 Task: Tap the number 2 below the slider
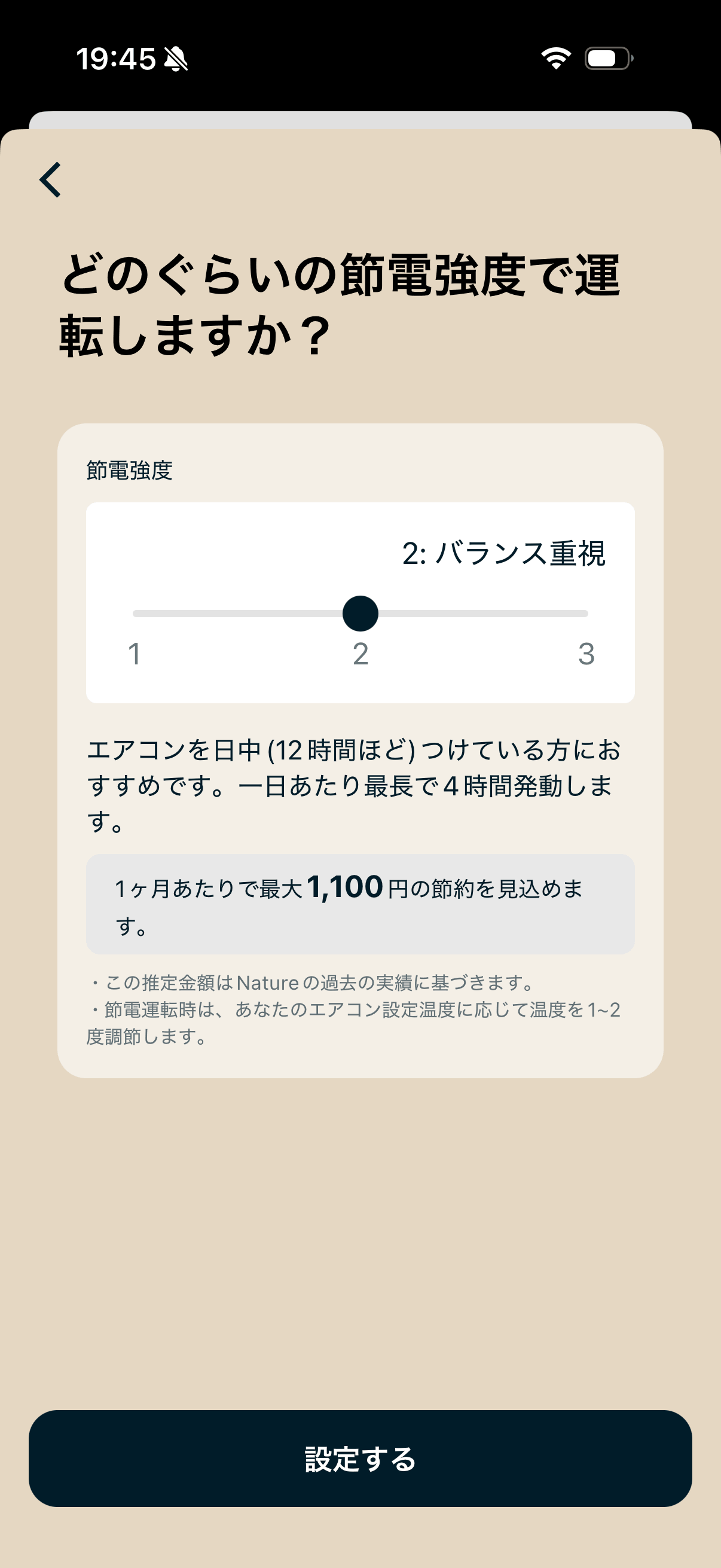[x=360, y=656]
